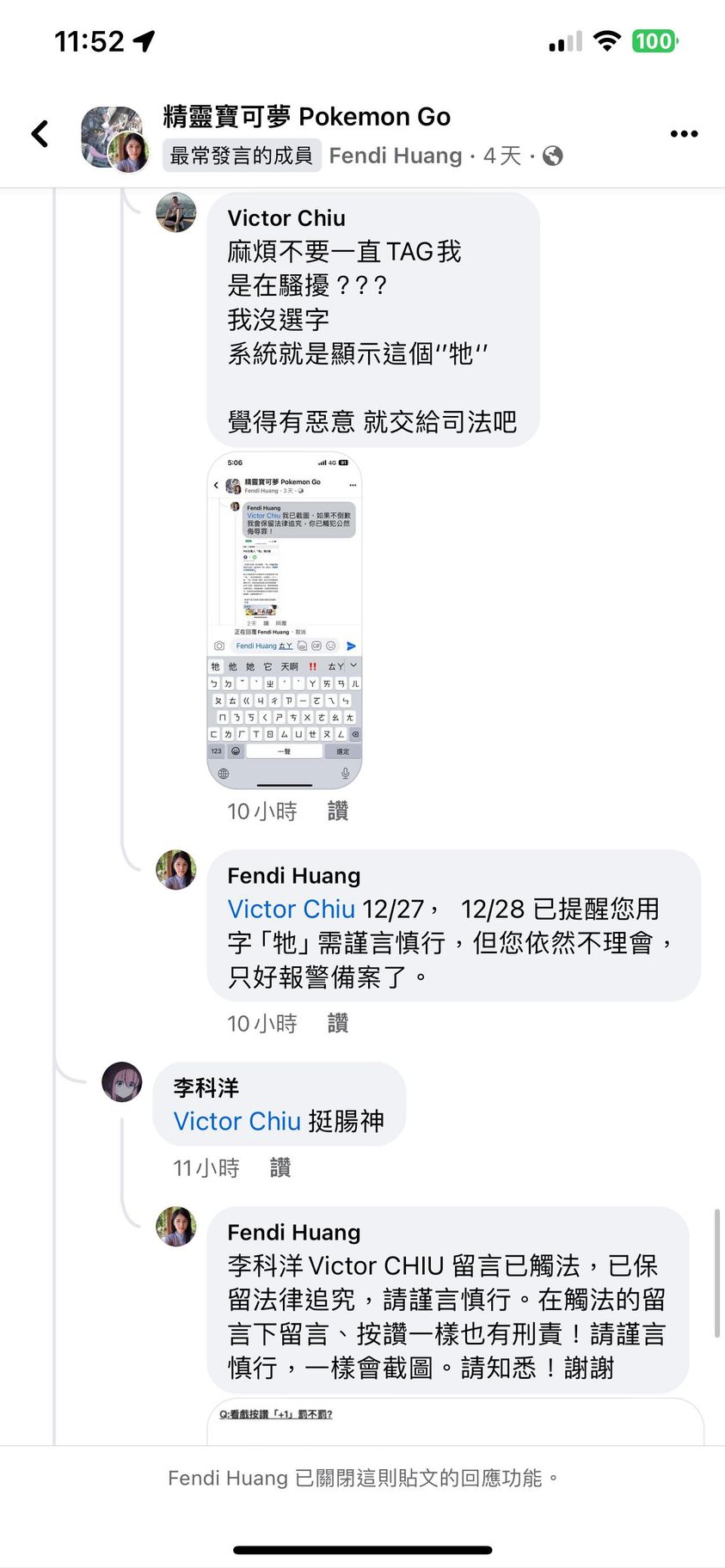The image size is (725, 1568).
Task: Open the 精靈寶可夢 Pokemon Go group page
Action: point(306,116)
